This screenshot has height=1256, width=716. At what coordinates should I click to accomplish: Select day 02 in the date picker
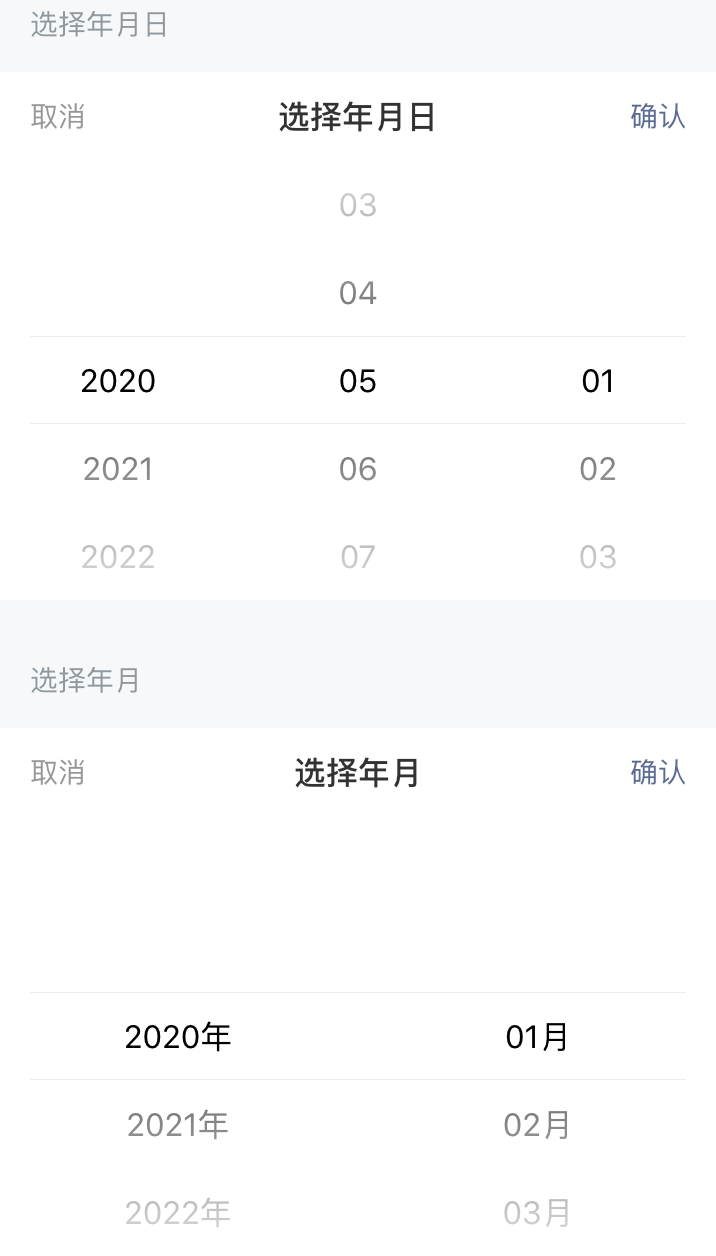(597, 469)
